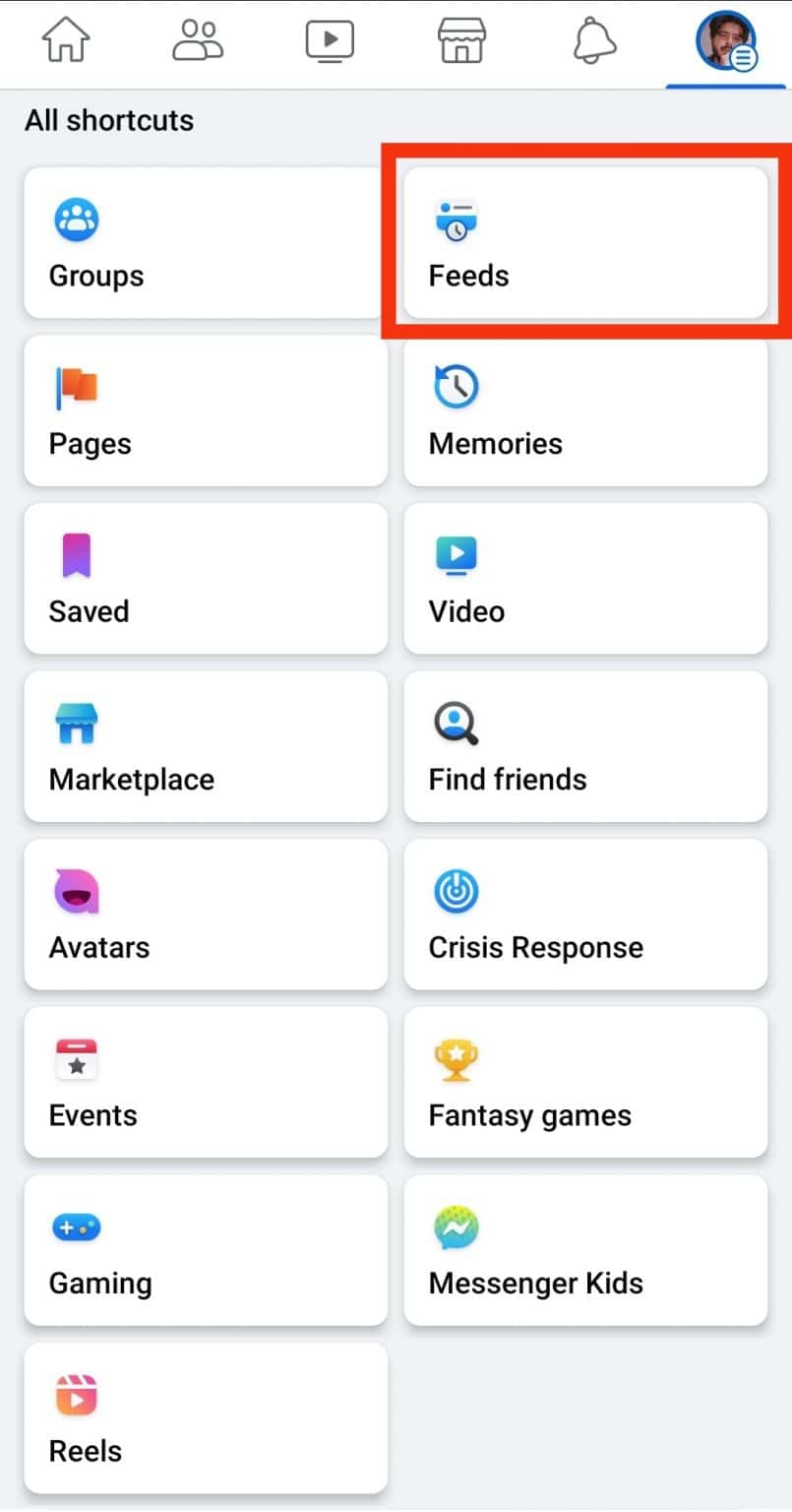Screen dimensions: 792x1512
Task: Open the Events shortcut
Action: 206,1082
